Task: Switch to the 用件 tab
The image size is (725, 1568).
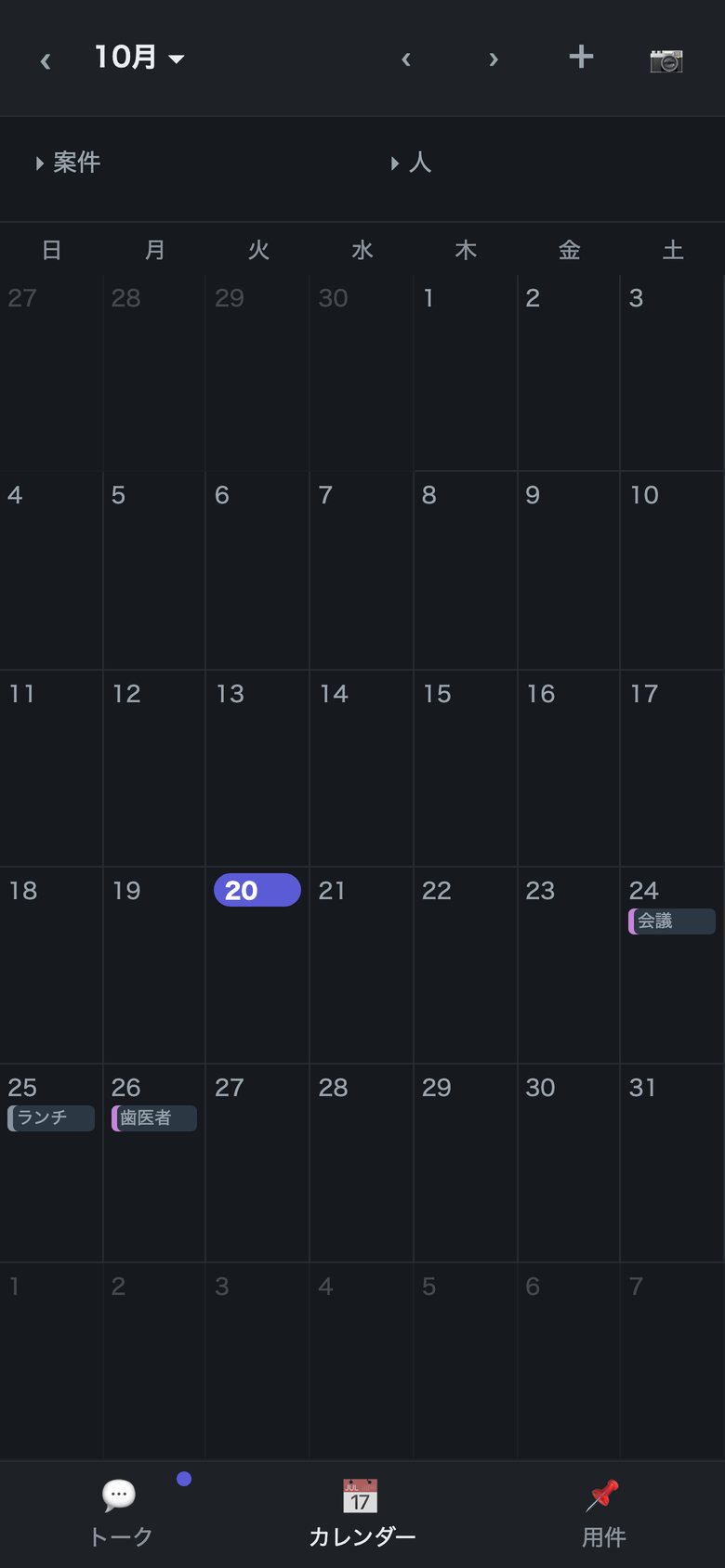Action: click(603, 1512)
